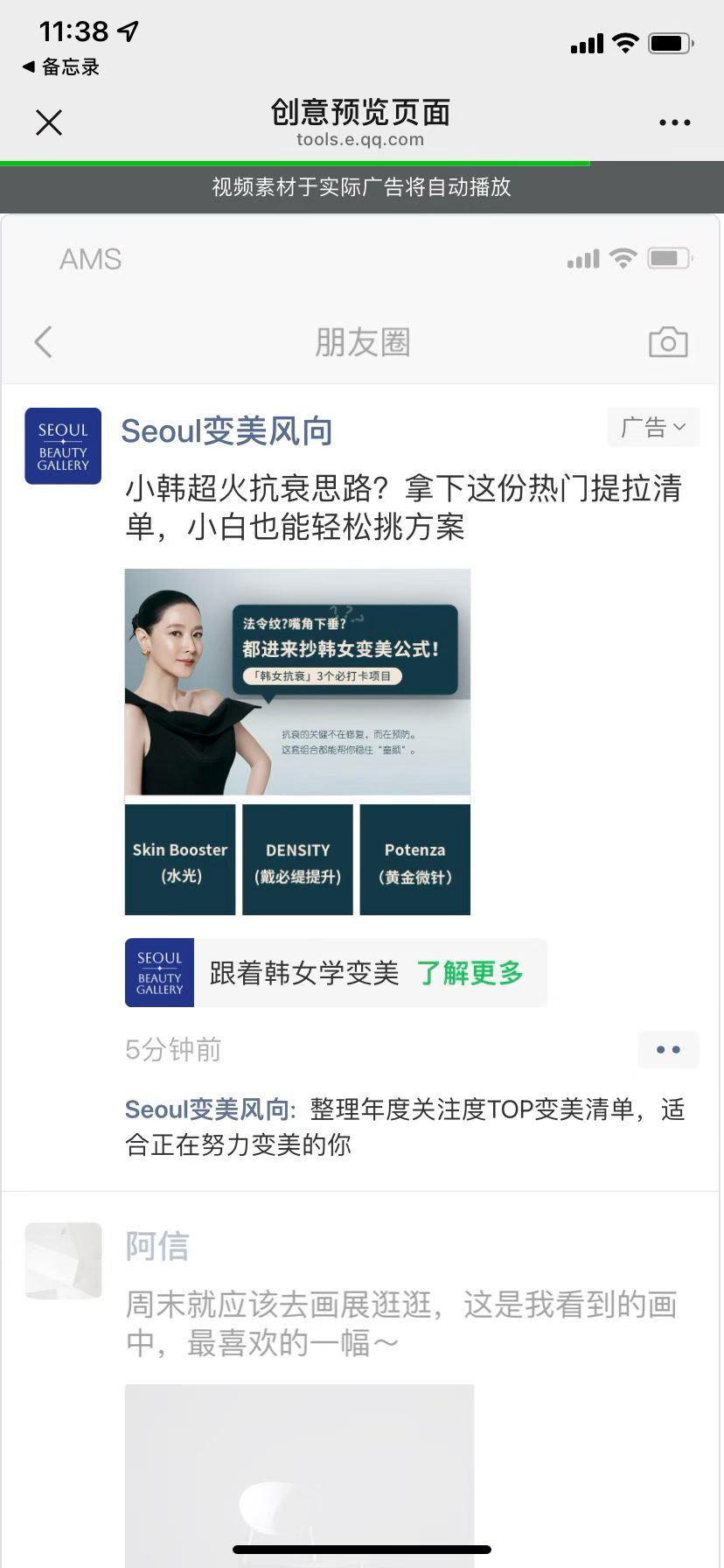
Task: Open 阿信's profile name
Action: [x=157, y=1246]
